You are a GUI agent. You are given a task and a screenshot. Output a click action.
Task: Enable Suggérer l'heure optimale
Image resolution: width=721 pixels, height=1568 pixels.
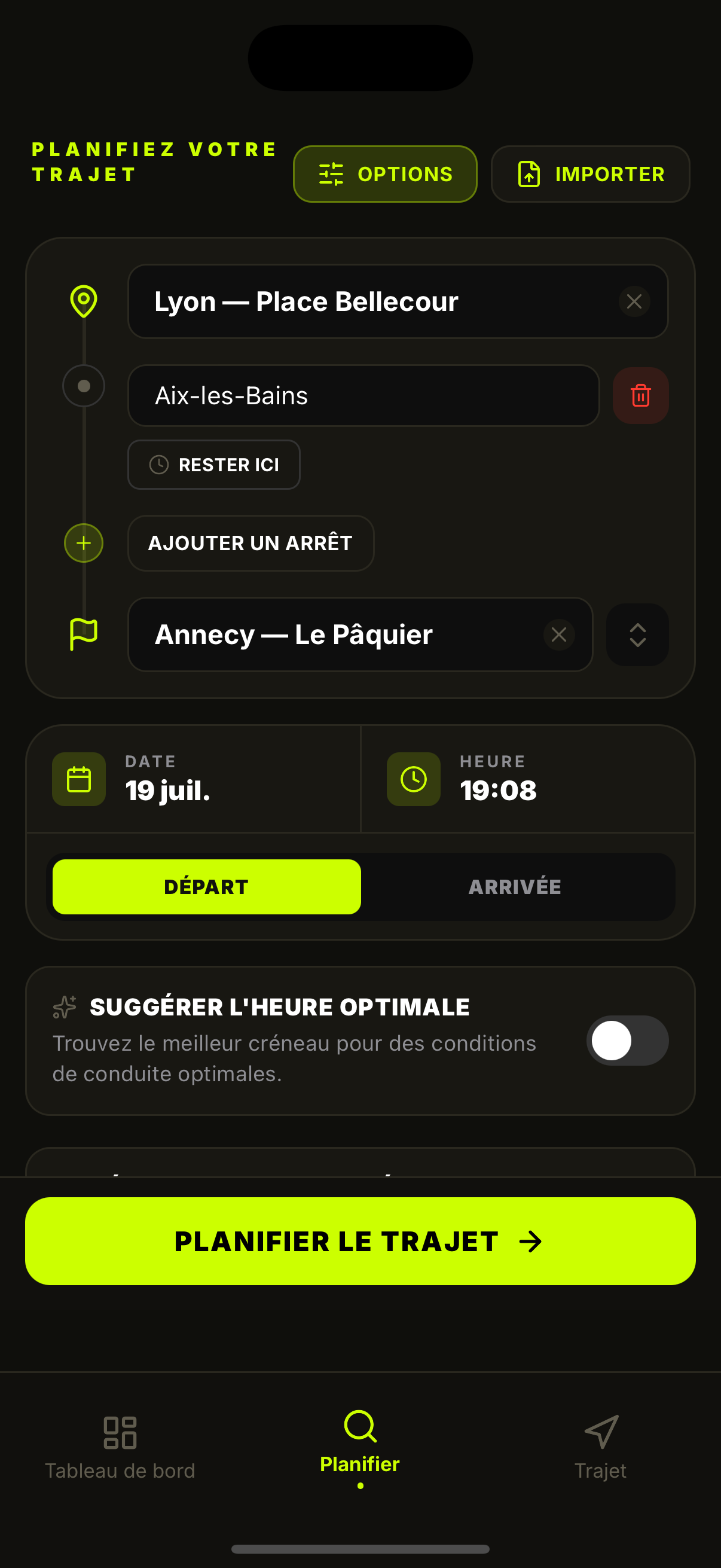coord(627,1041)
